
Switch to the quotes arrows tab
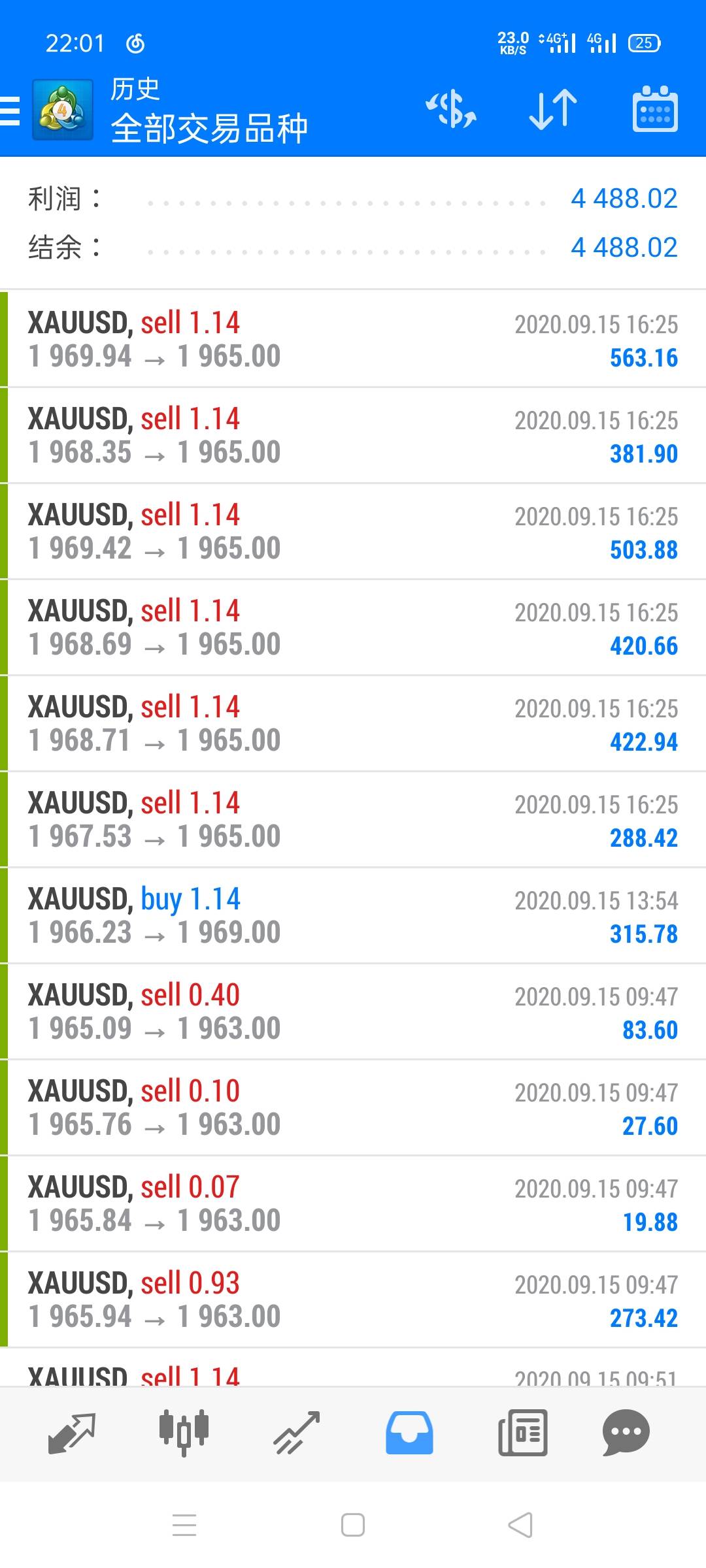(x=72, y=1433)
